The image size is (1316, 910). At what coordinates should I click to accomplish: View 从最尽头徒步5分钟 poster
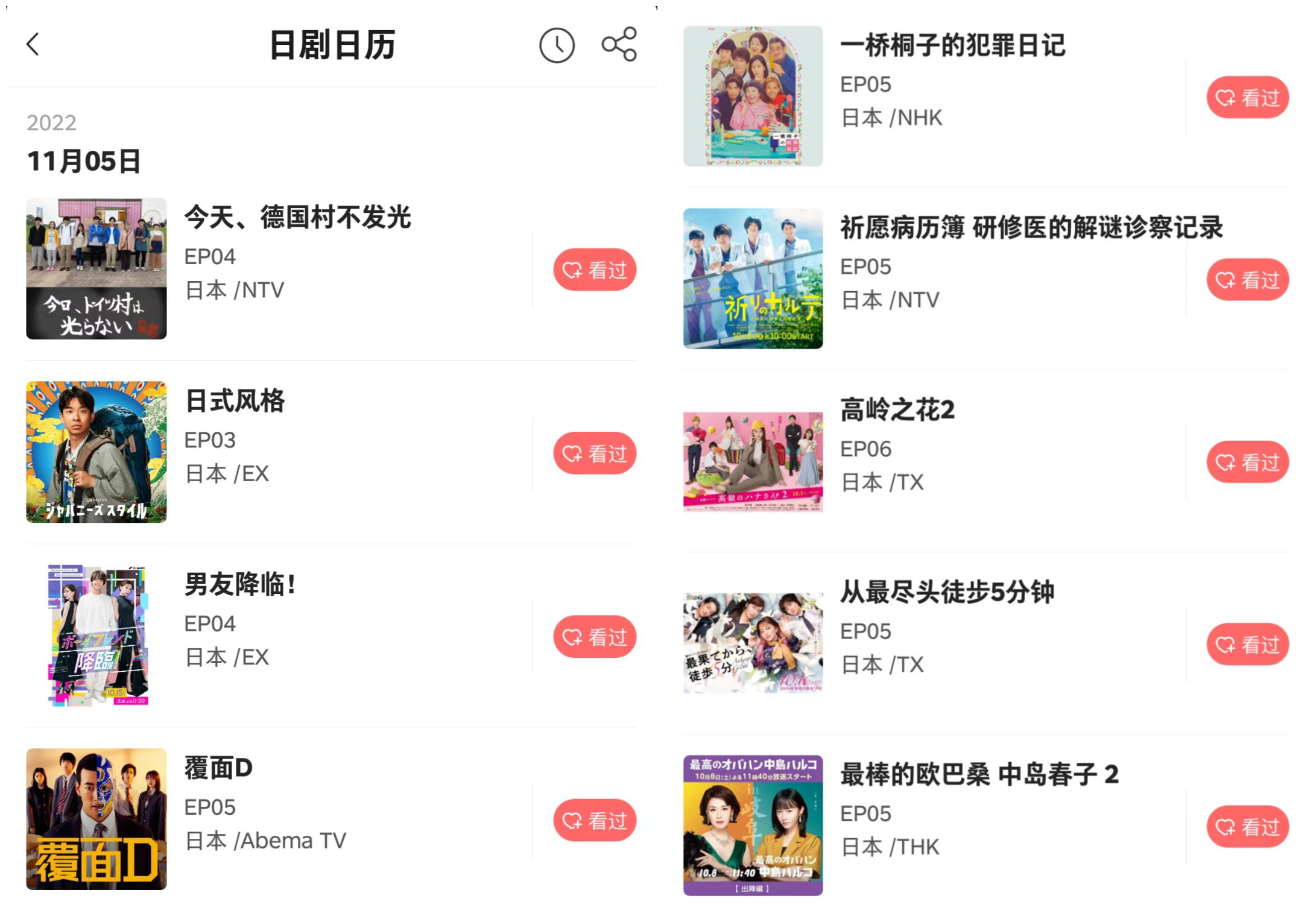point(753,643)
